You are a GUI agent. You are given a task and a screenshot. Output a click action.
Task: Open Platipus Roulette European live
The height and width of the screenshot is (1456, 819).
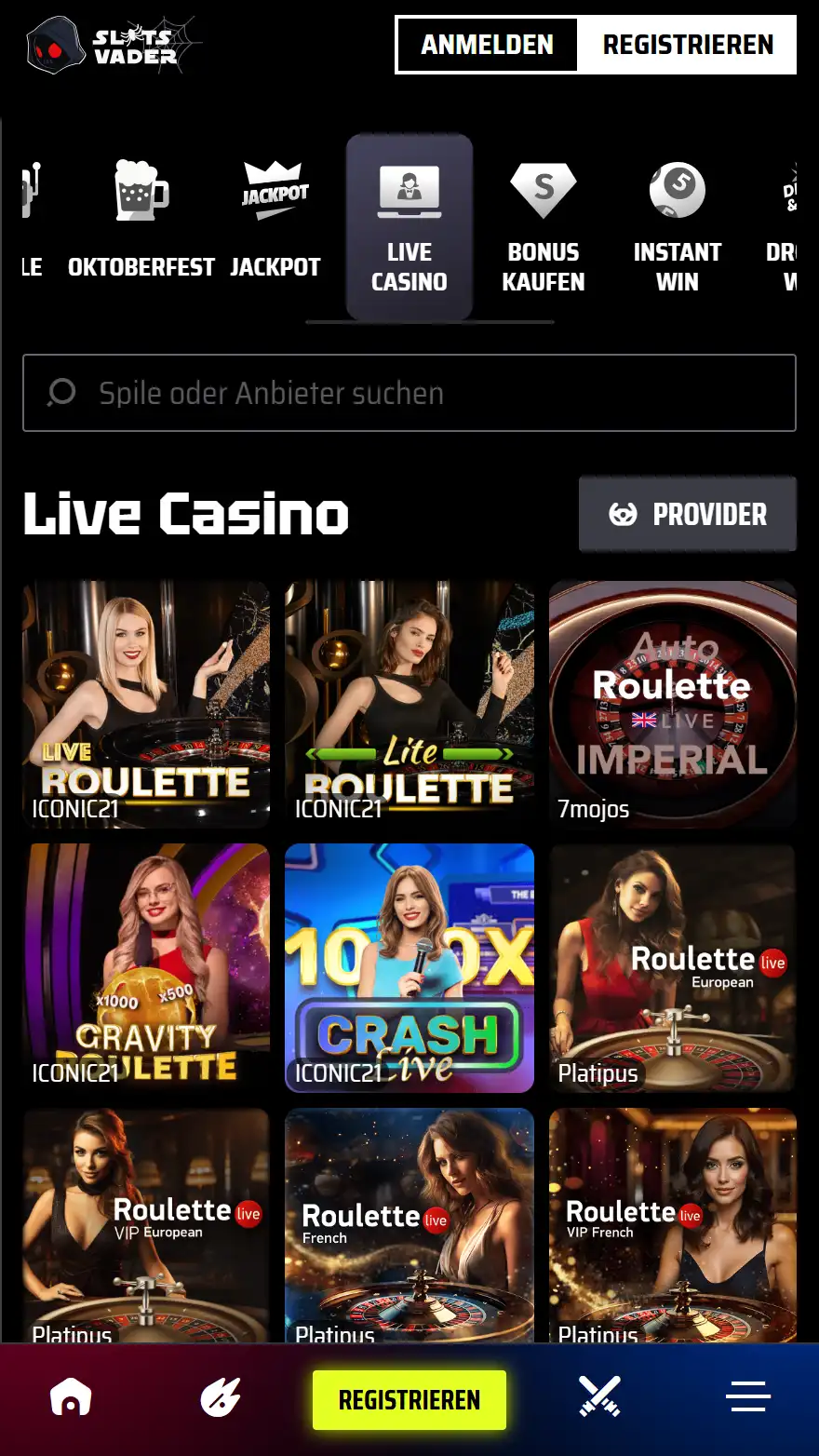point(673,967)
